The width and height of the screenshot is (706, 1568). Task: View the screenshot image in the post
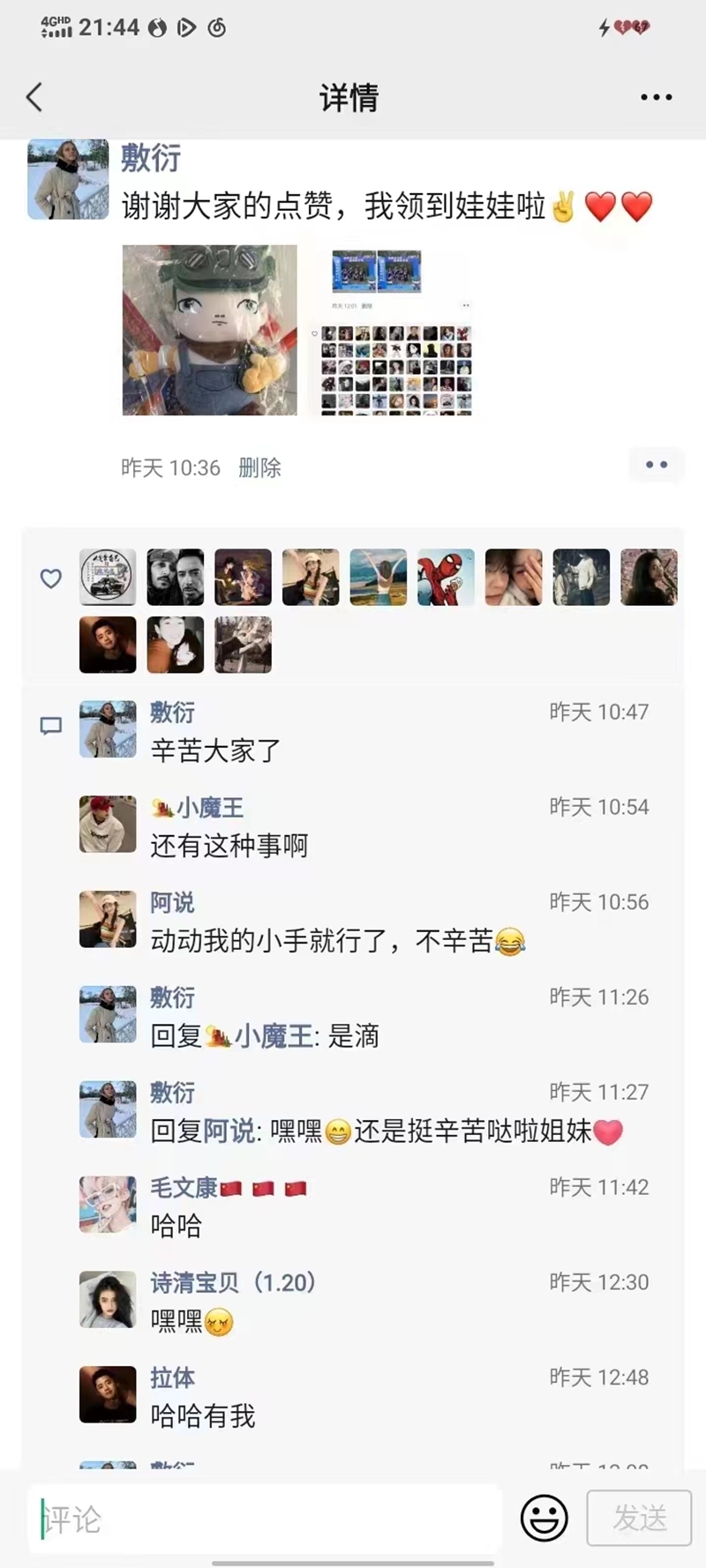point(394,330)
